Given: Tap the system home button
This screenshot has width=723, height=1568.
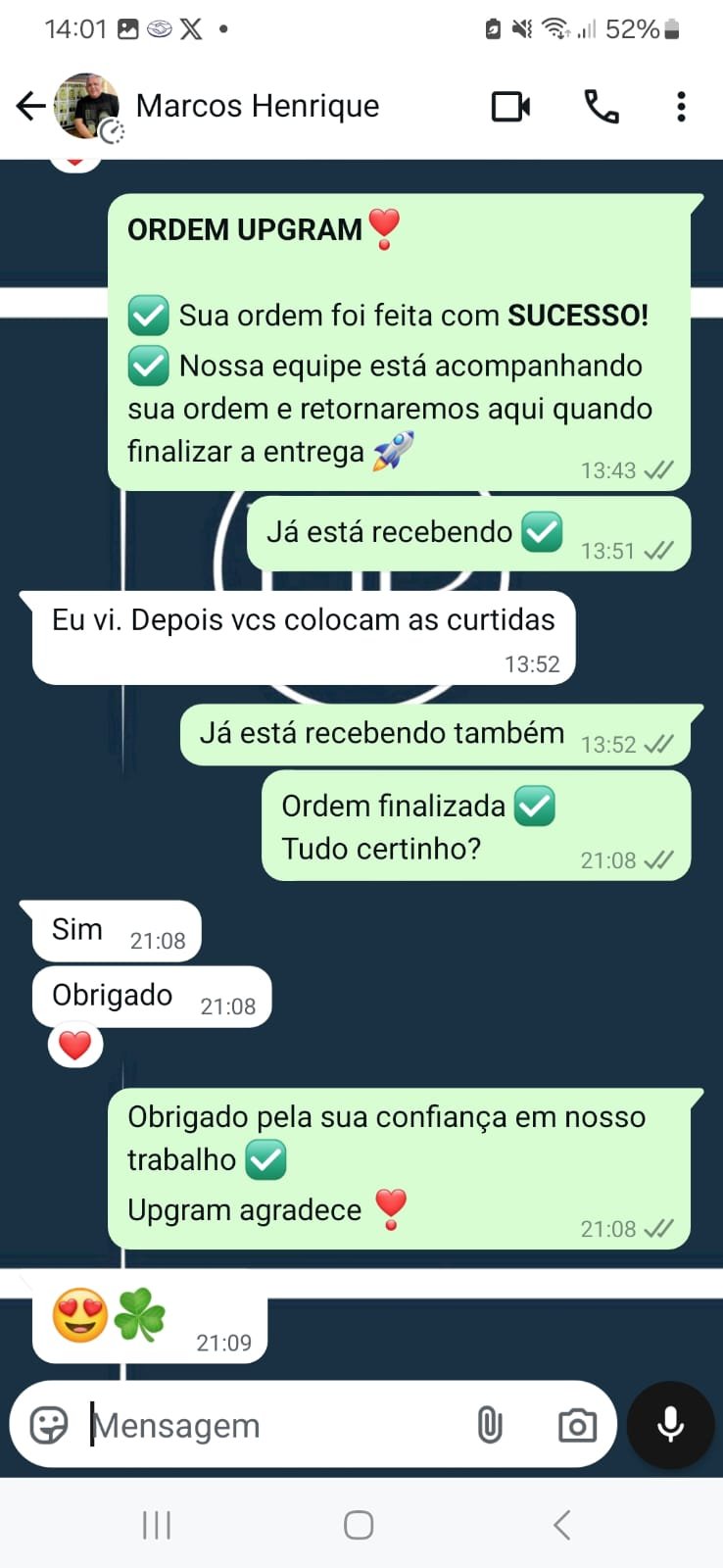Looking at the screenshot, I should click(359, 1525).
